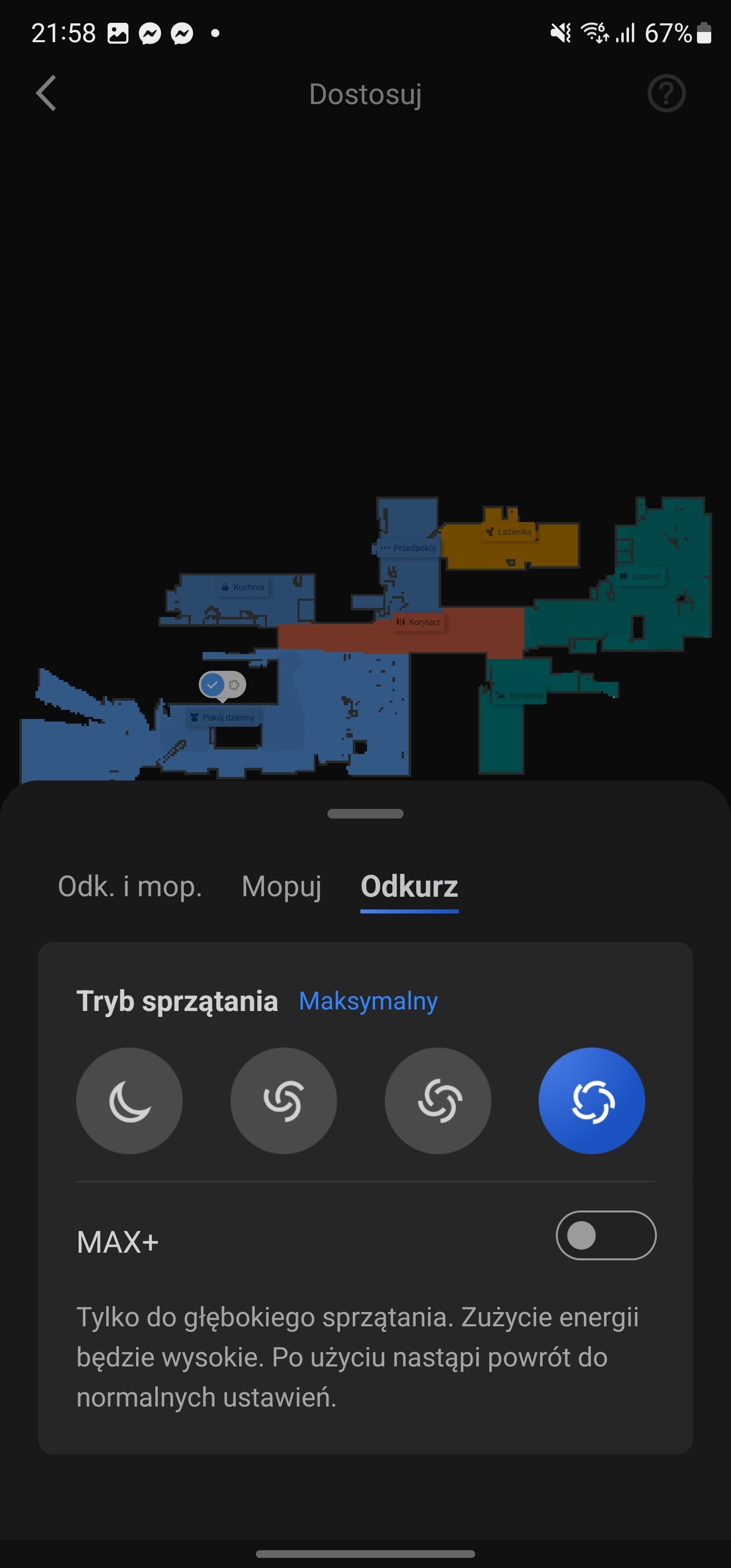731x1568 pixels.
Task: Select the third suction level mode
Action: [x=438, y=1100]
